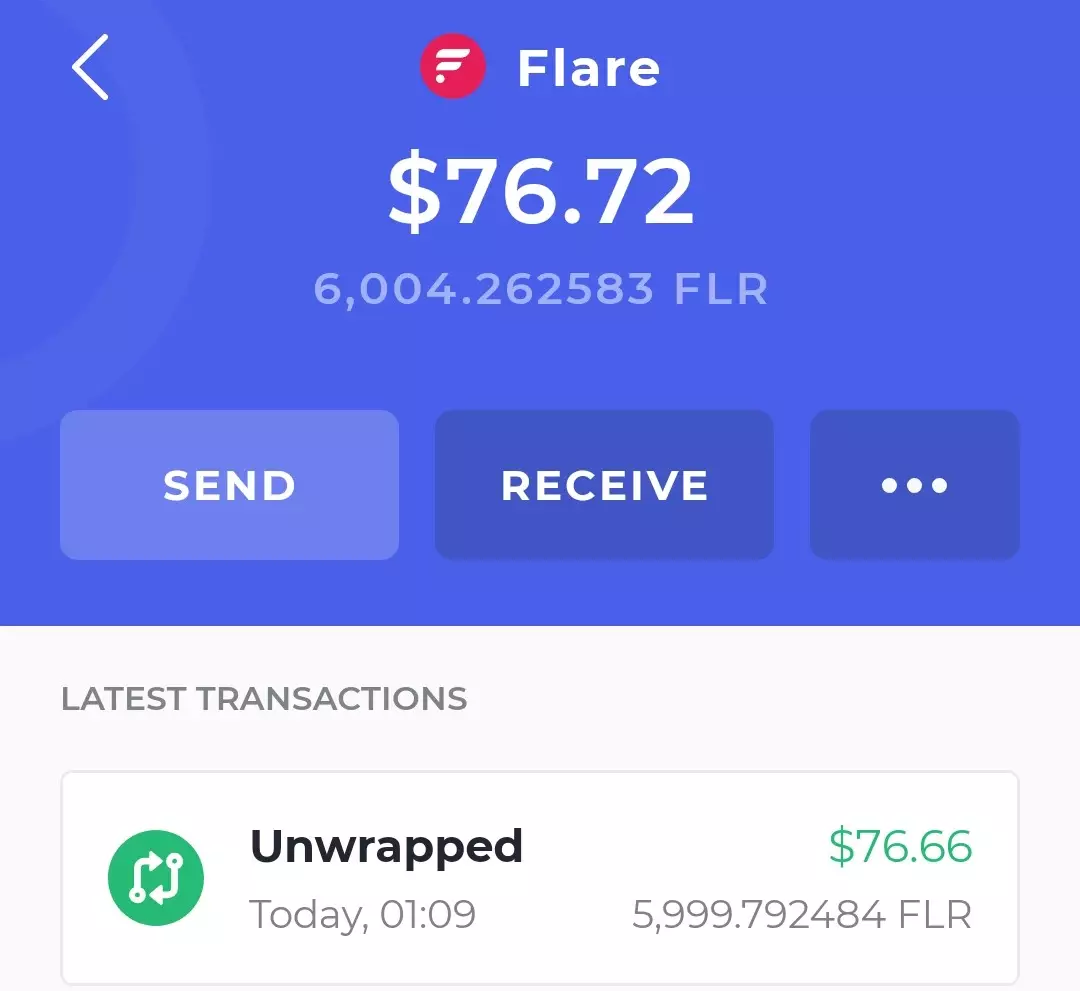Open the three-dot more options button
The height and width of the screenshot is (991, 1080).
point(914,485)
